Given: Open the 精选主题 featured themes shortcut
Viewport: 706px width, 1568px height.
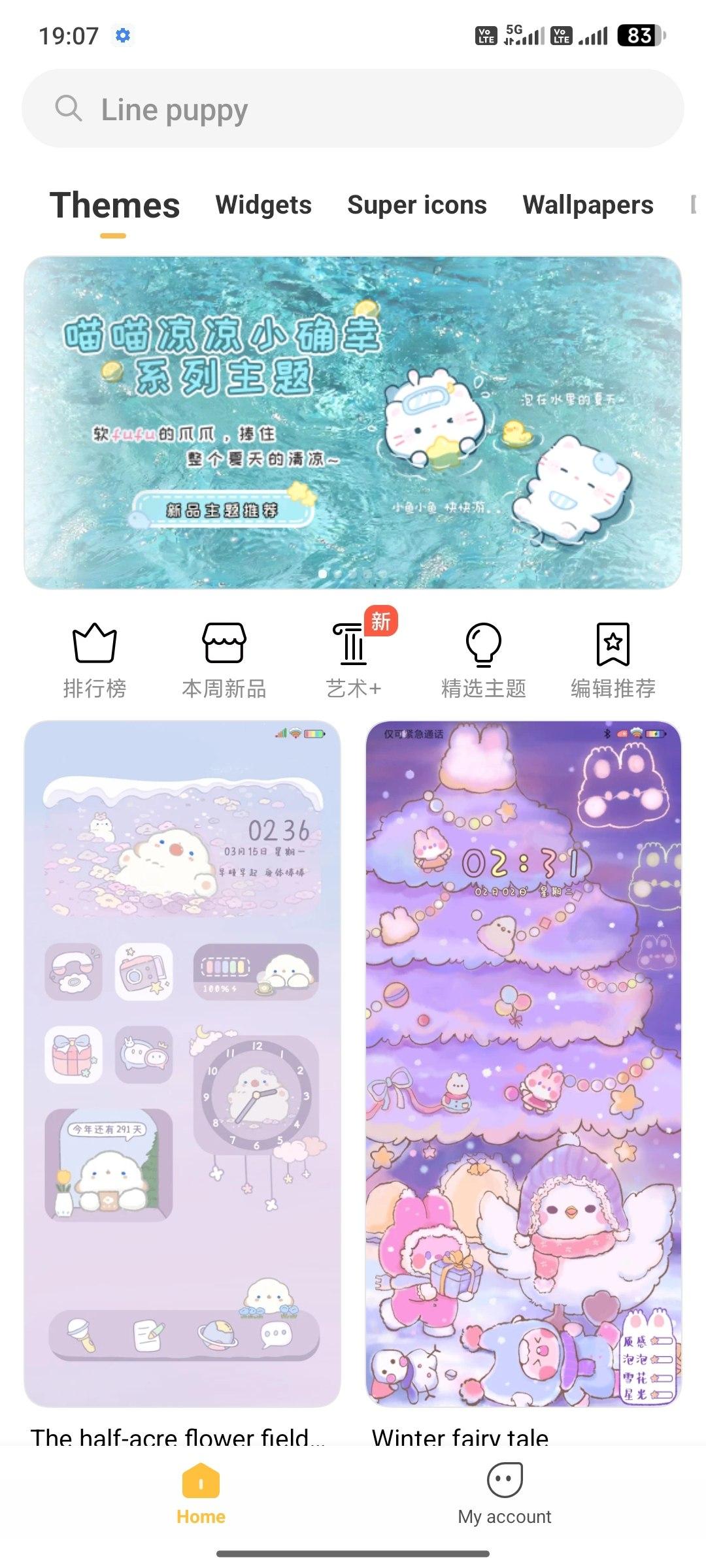Looking at the screenshot, I should 484,661.
